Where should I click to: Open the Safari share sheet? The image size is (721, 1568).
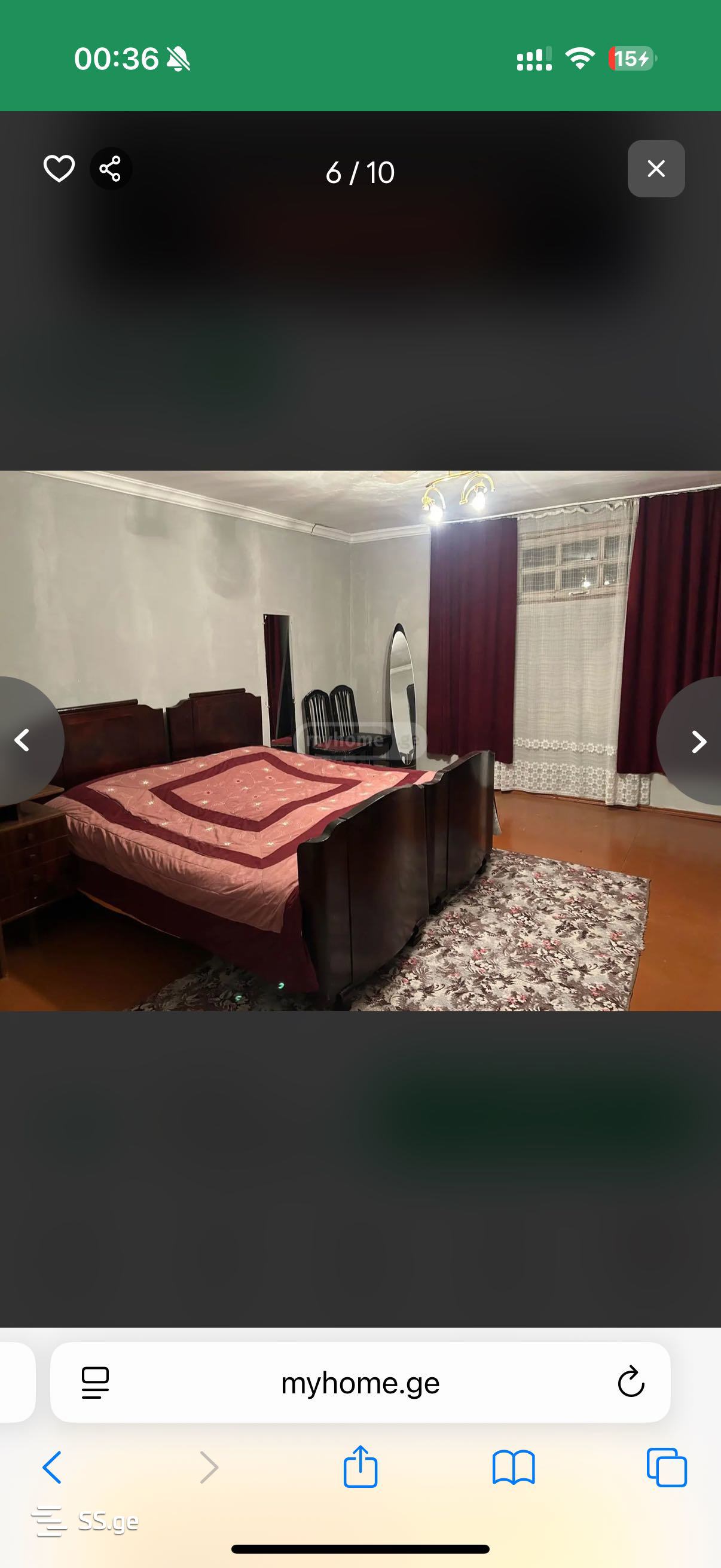coord(360,1468)
